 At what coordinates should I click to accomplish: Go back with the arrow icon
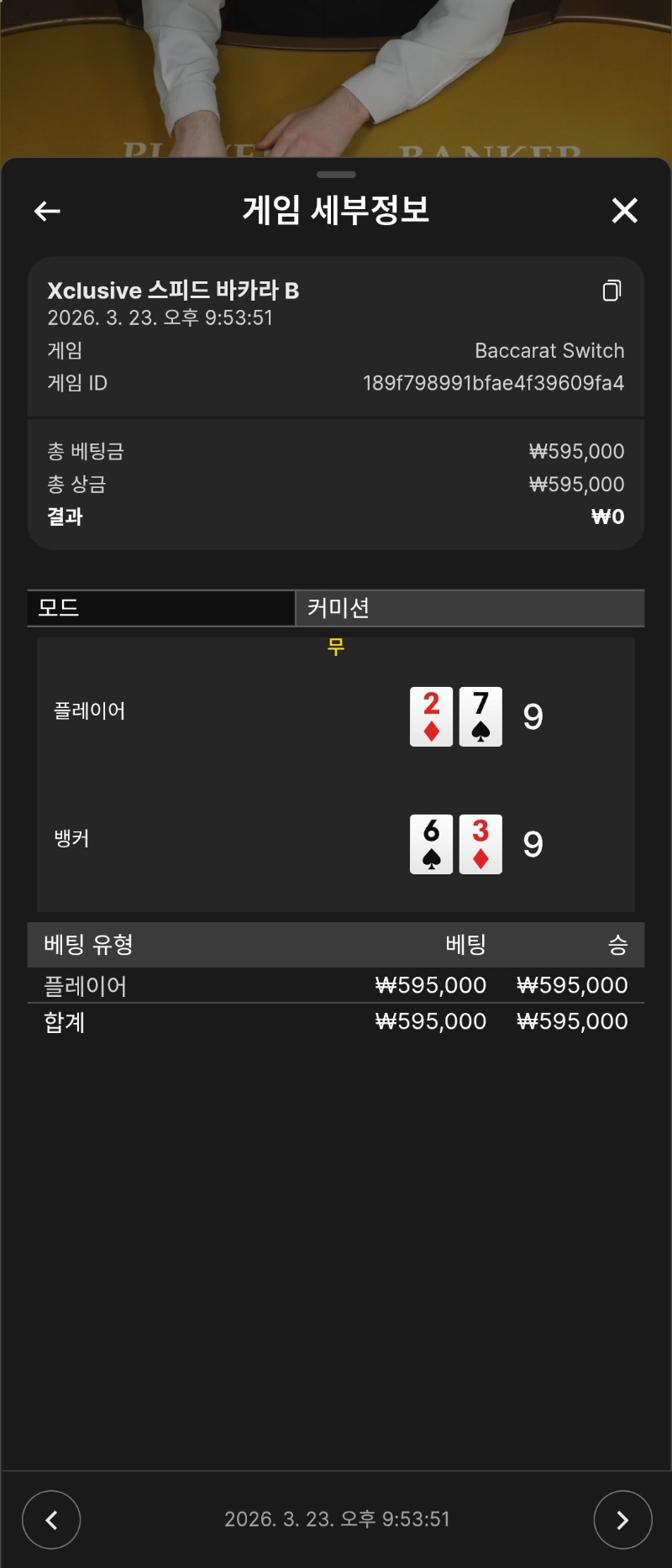(47, 211)
